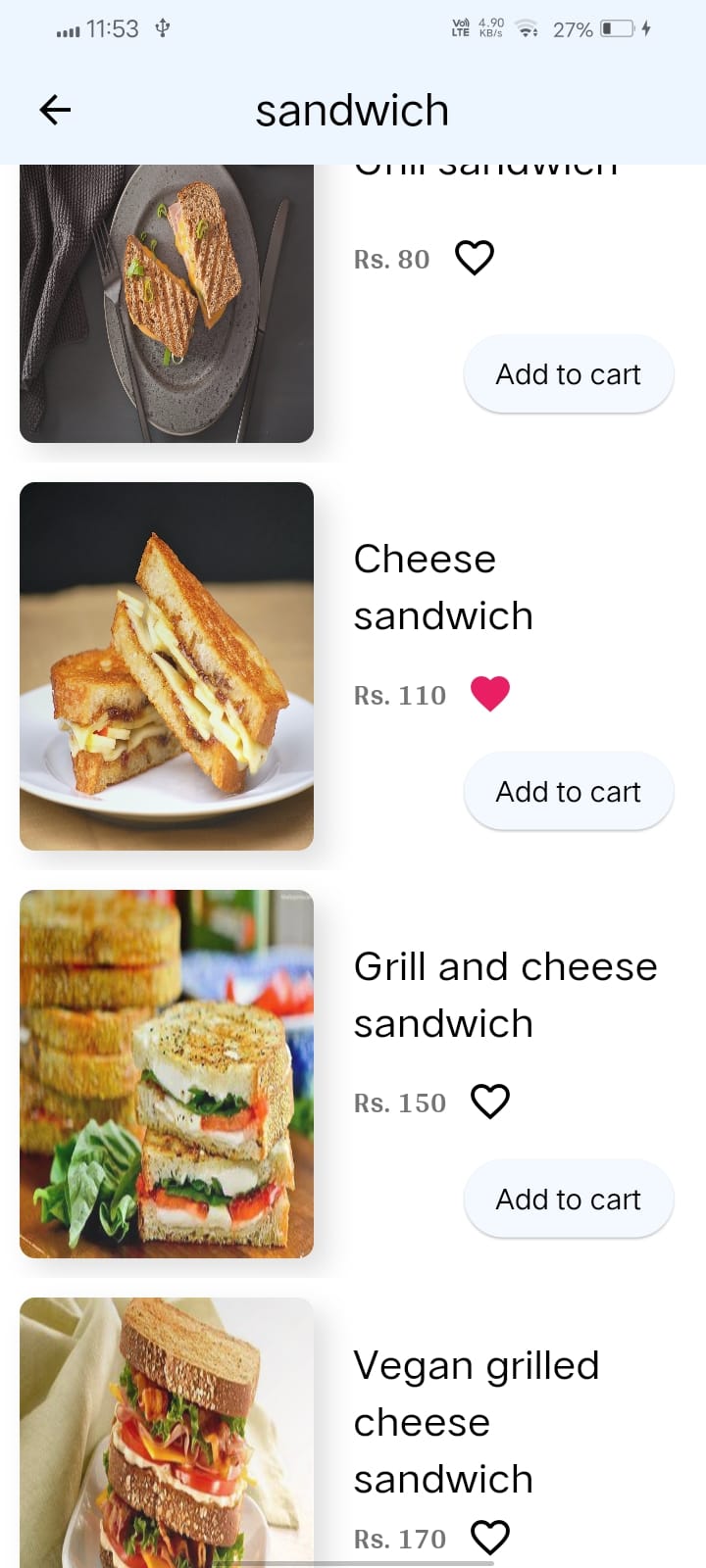Add the Rs. 80 Grill sandwich to cart
Viewport: 706px width, 1568px height.
pyautogui.click(x=569, y=373)
